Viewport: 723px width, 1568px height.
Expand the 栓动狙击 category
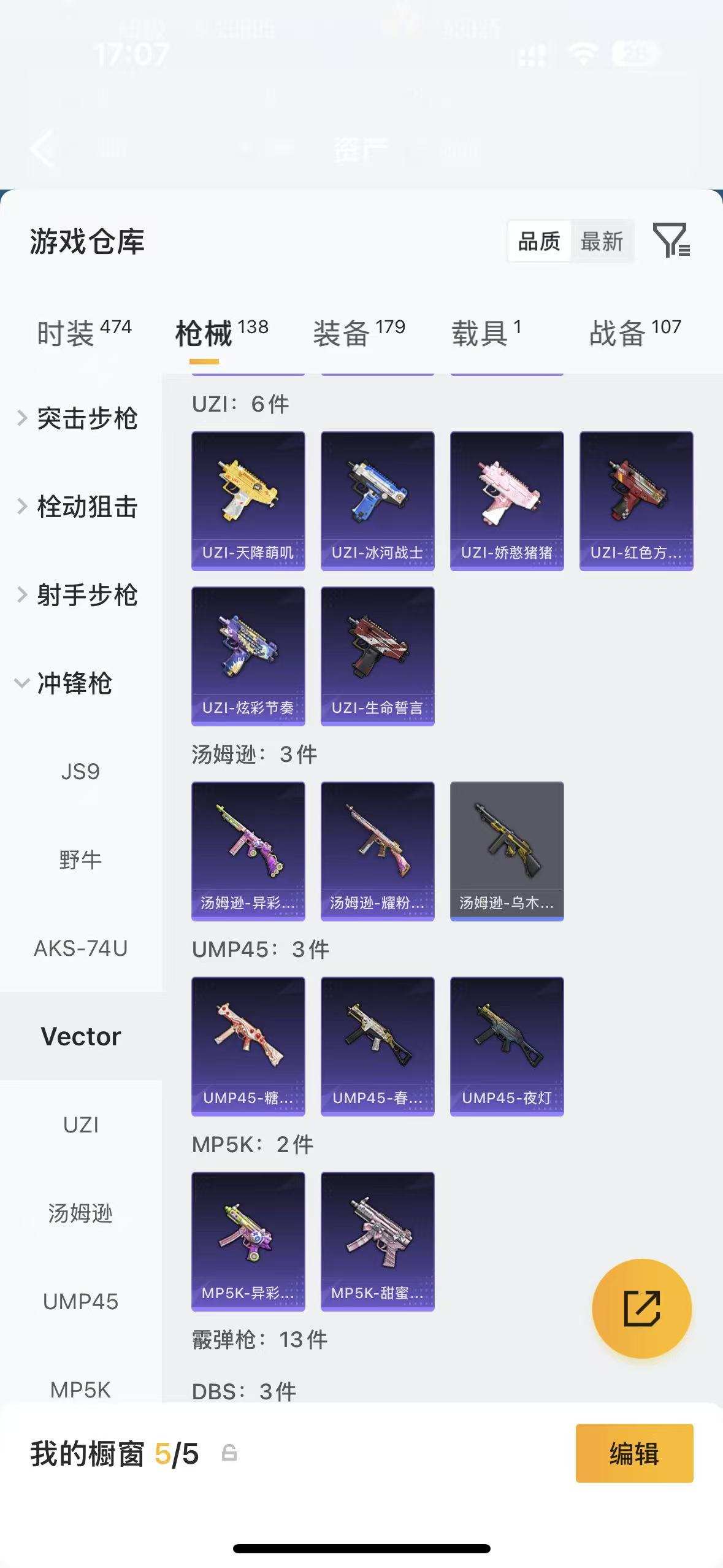(x=86, y=508)
